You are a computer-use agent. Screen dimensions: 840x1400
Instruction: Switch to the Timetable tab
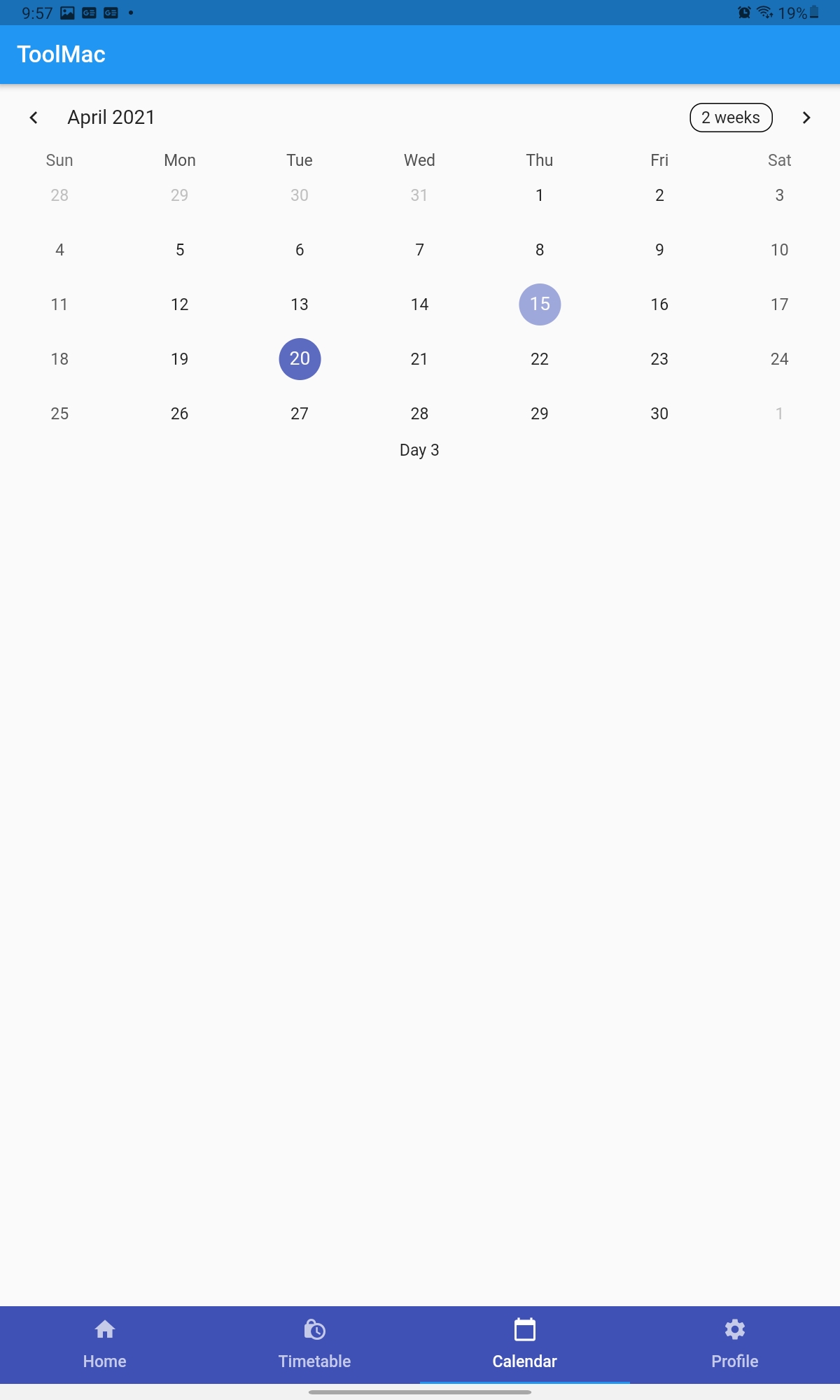pos(315,1345)
